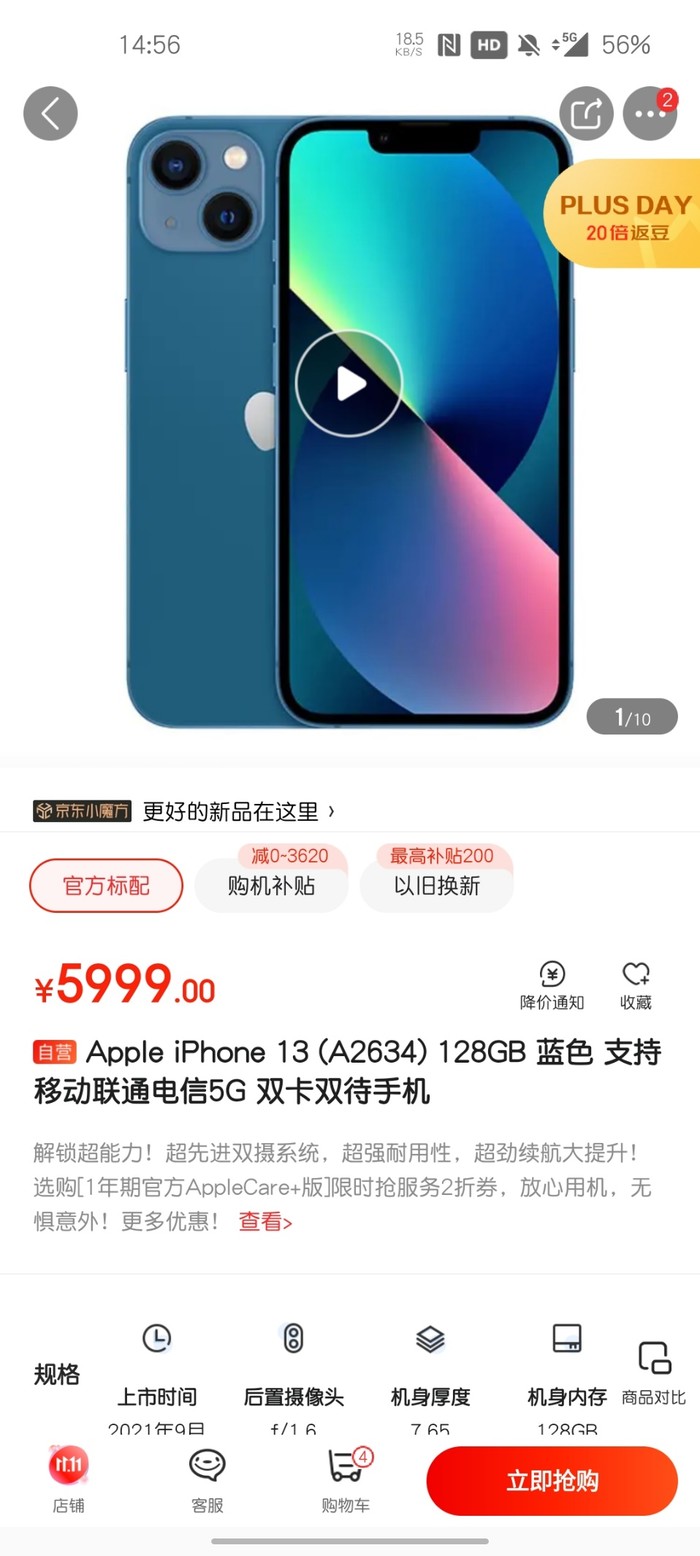Share this iPhone 13 listing
Image resolution: width=700 pixels, height=1556 pixels.
click(x=585, y=113)
